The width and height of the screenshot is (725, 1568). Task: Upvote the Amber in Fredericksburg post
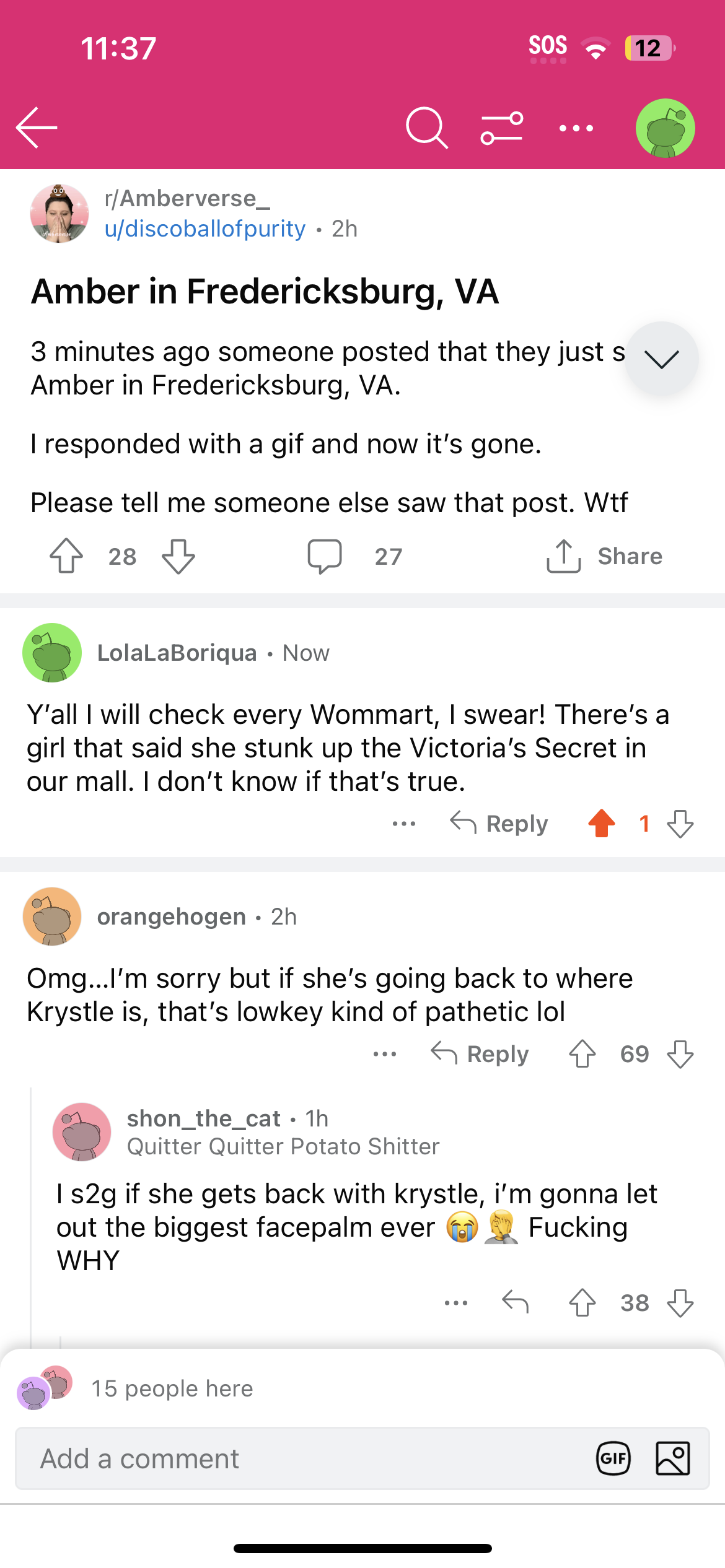pos(66,555)
